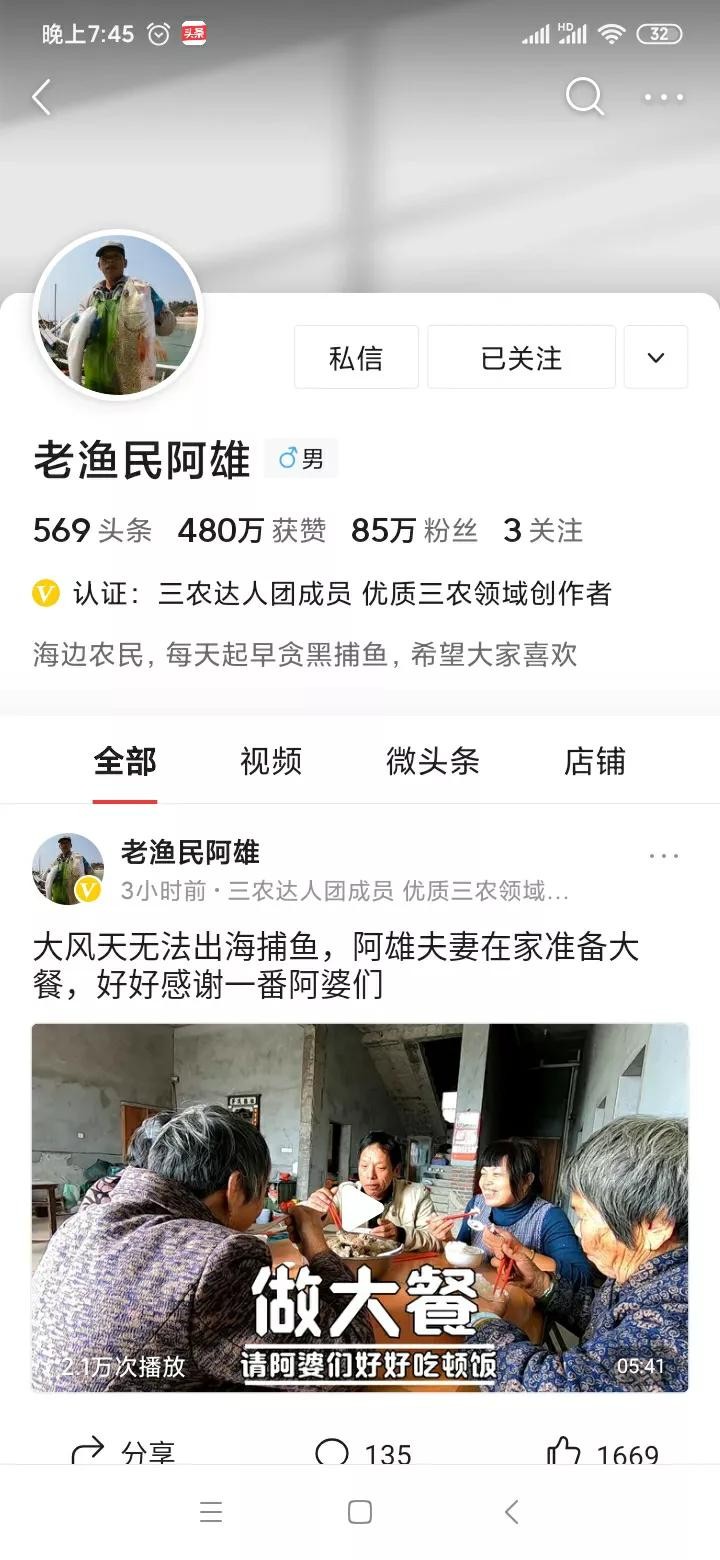
Task: Open the 85万 粉丝 followers list
Action: [x=414, y=530]
